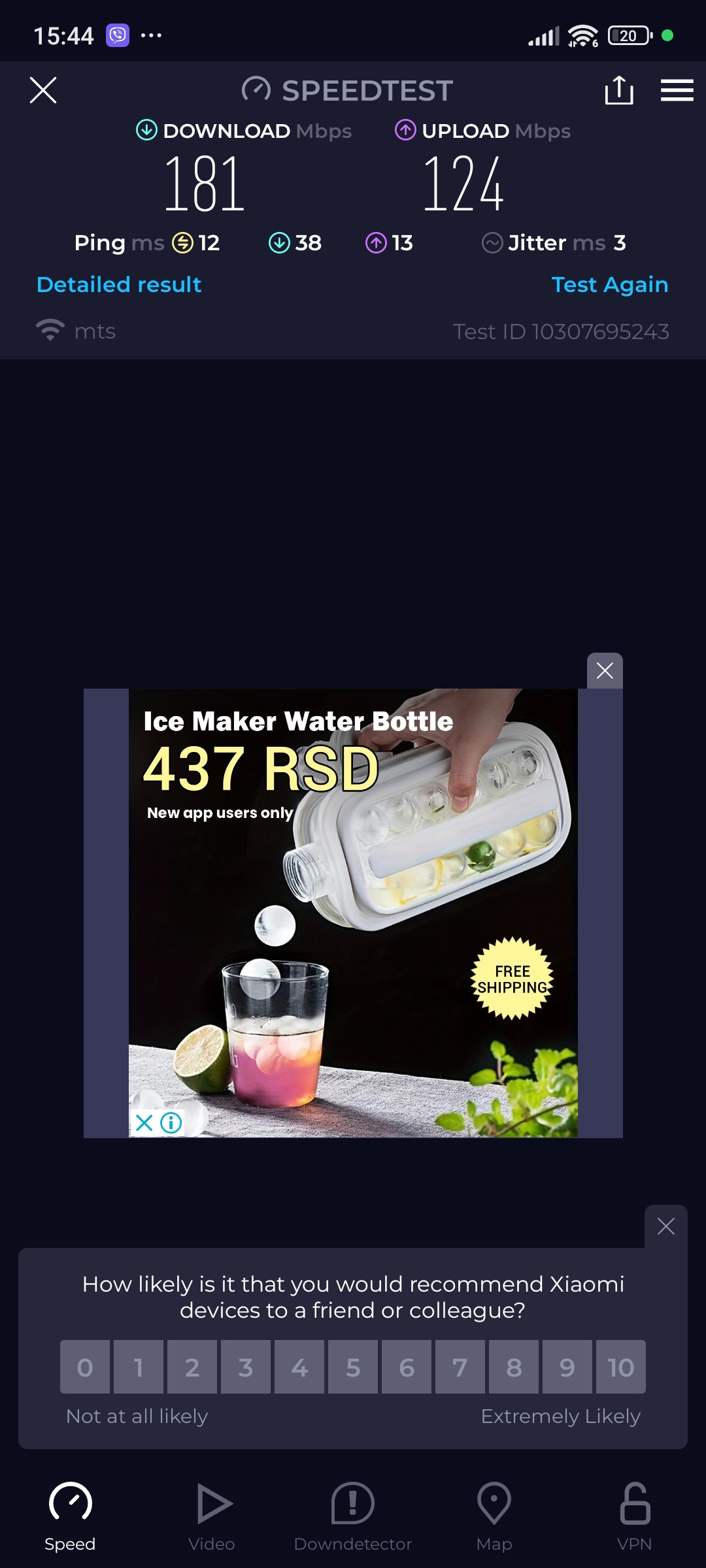The image size is (706, 1568).
Task: Select rating 5 in the survey
Action: point(353,1367)
